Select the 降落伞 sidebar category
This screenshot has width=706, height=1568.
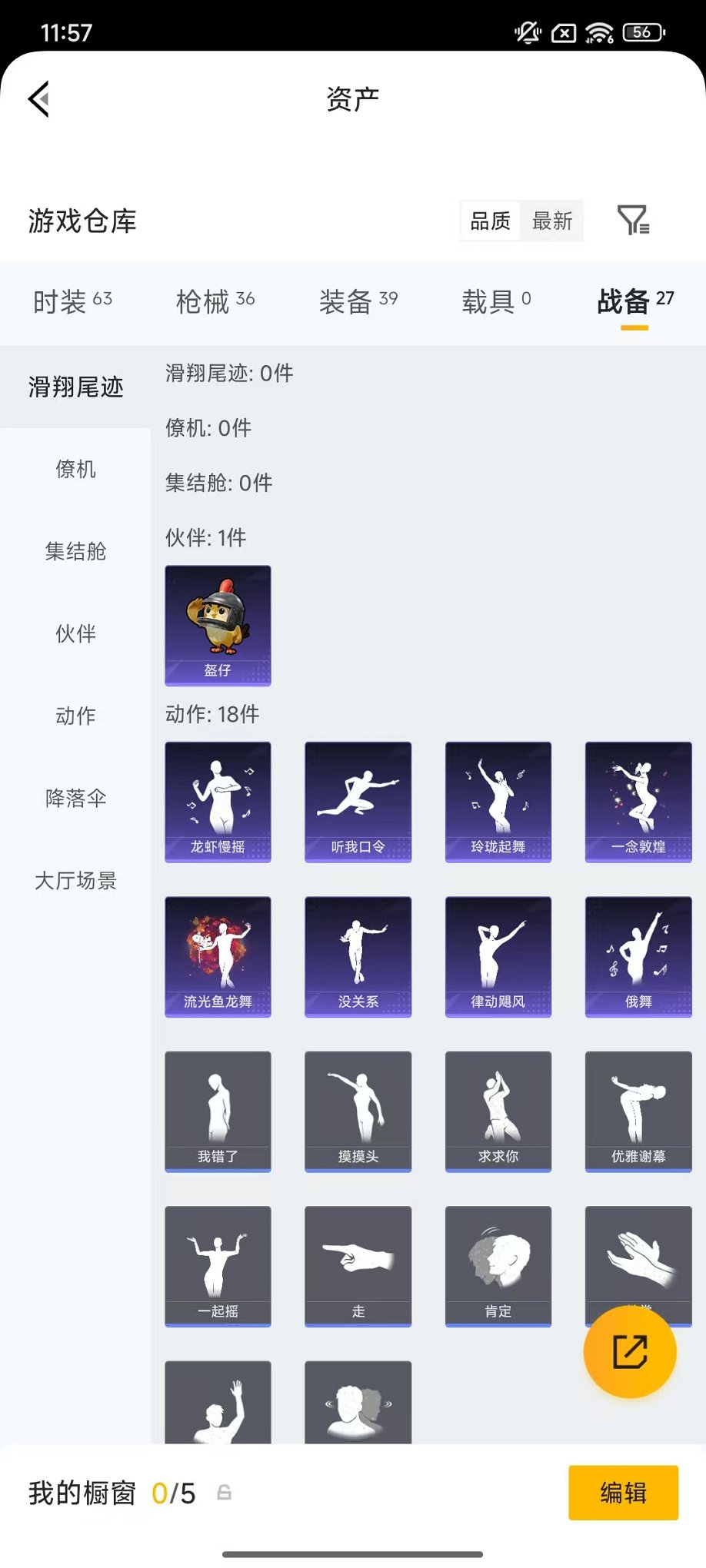click(x=74, y=799)
